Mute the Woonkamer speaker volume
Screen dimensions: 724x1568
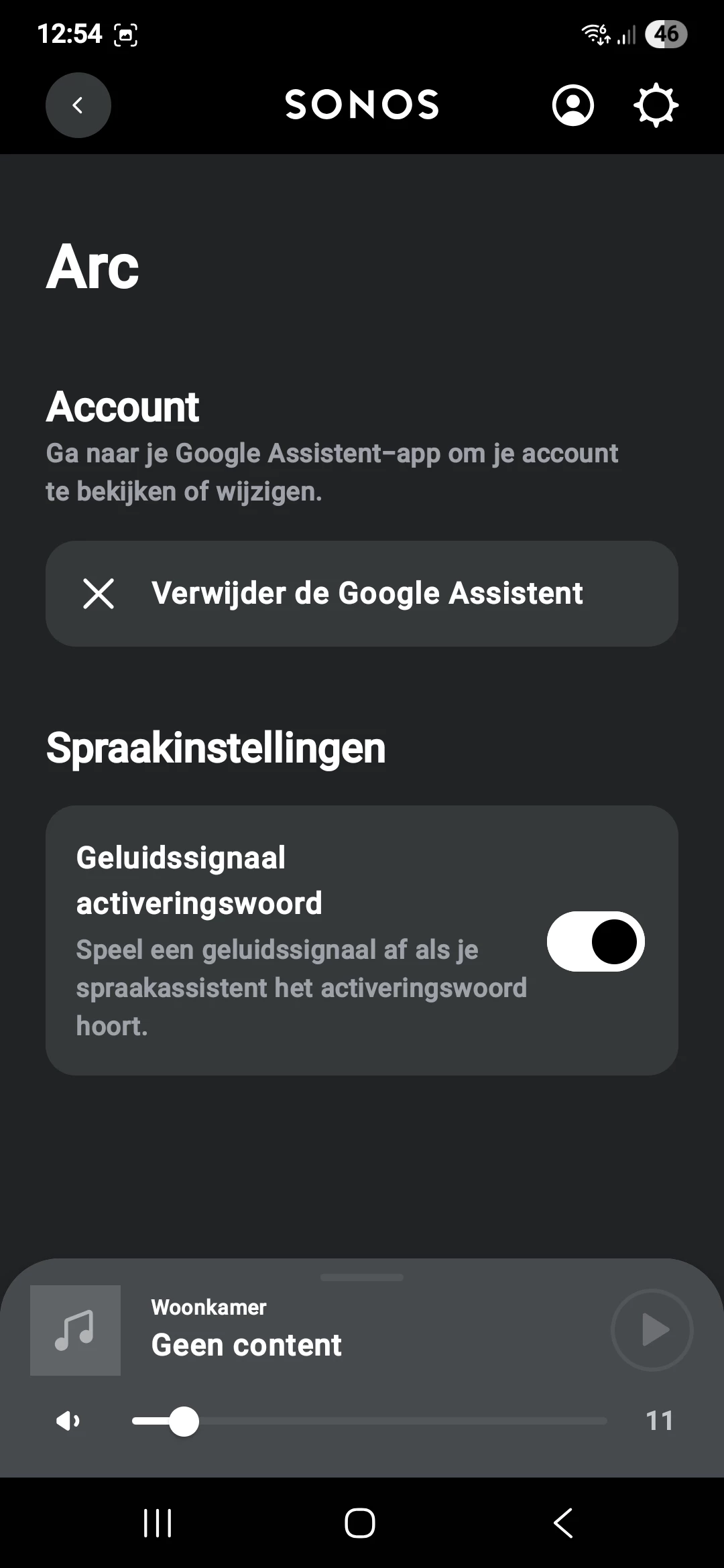(68, 1421)
